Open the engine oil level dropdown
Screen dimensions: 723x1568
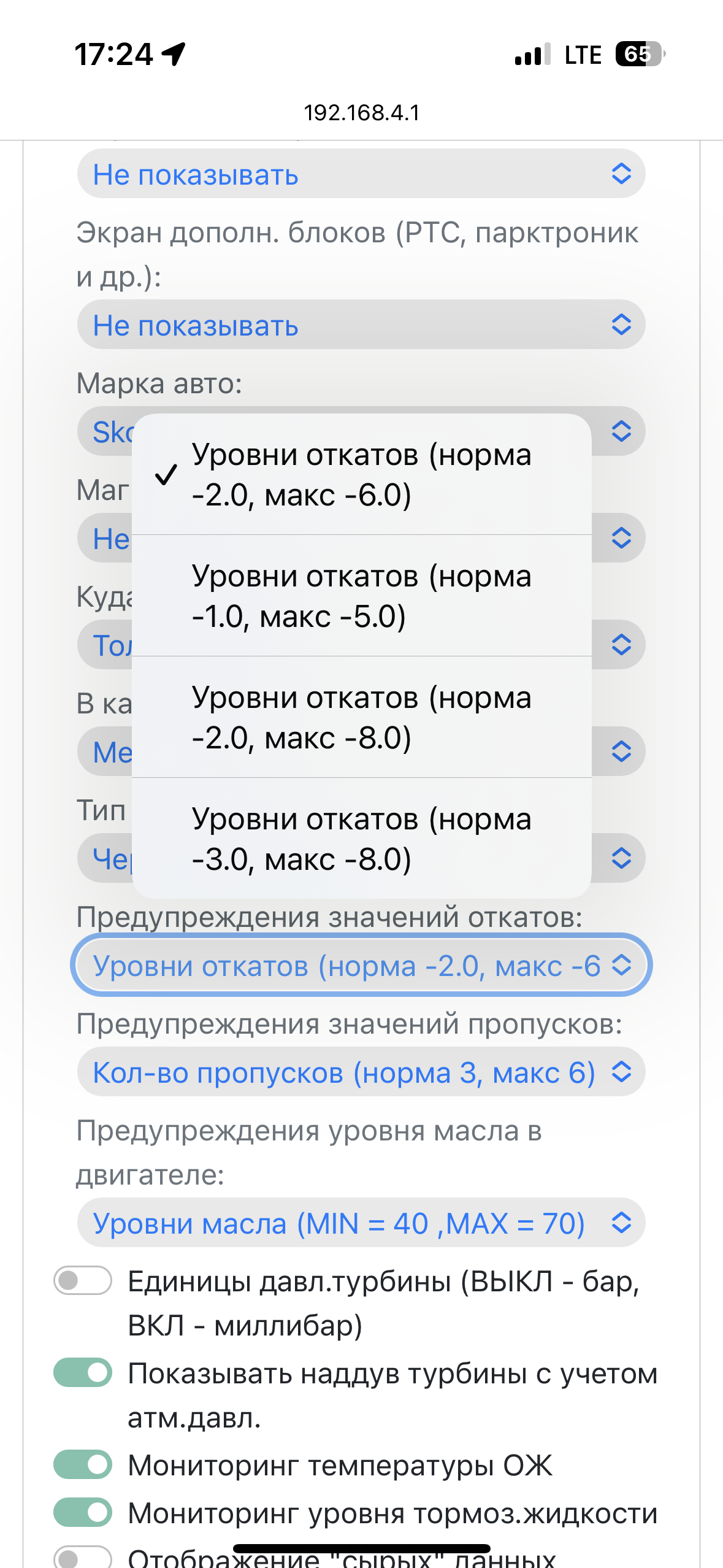coord(361,1223)
